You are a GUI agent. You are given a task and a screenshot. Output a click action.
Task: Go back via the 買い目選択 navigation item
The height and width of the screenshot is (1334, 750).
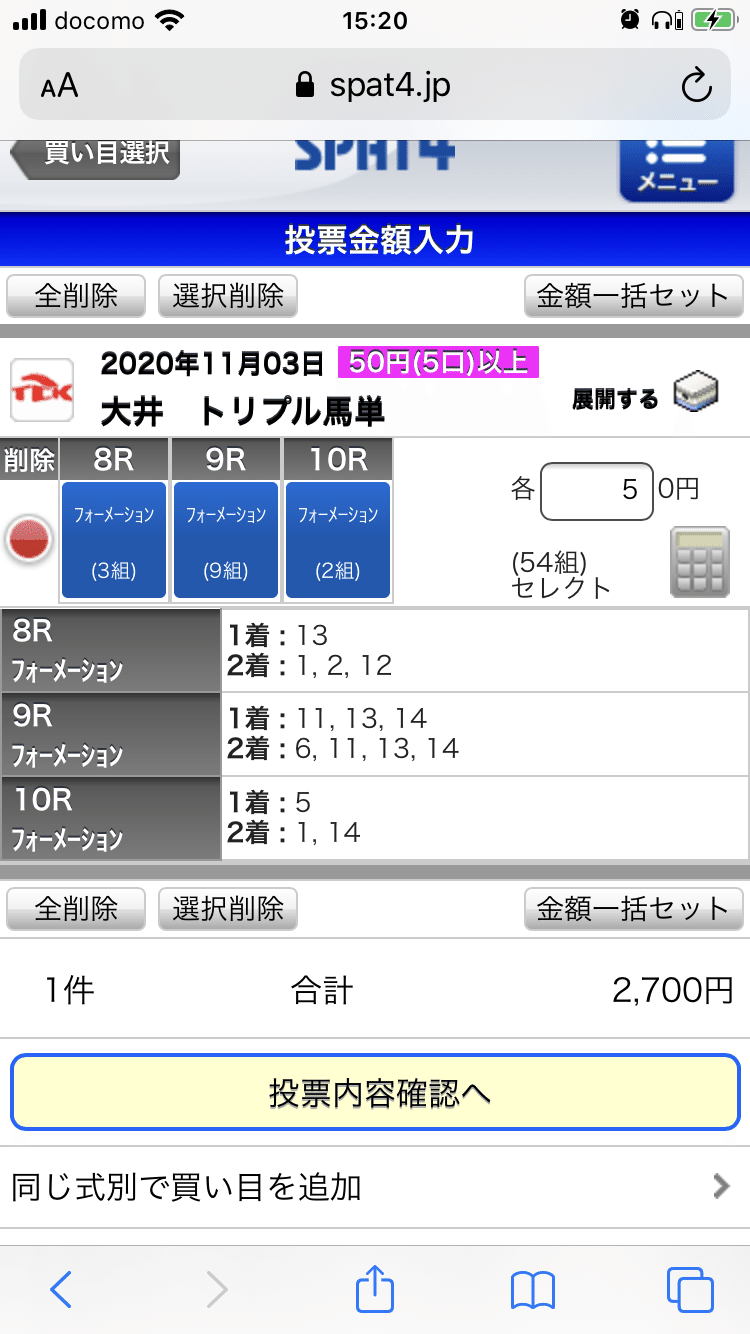(93, 157)
